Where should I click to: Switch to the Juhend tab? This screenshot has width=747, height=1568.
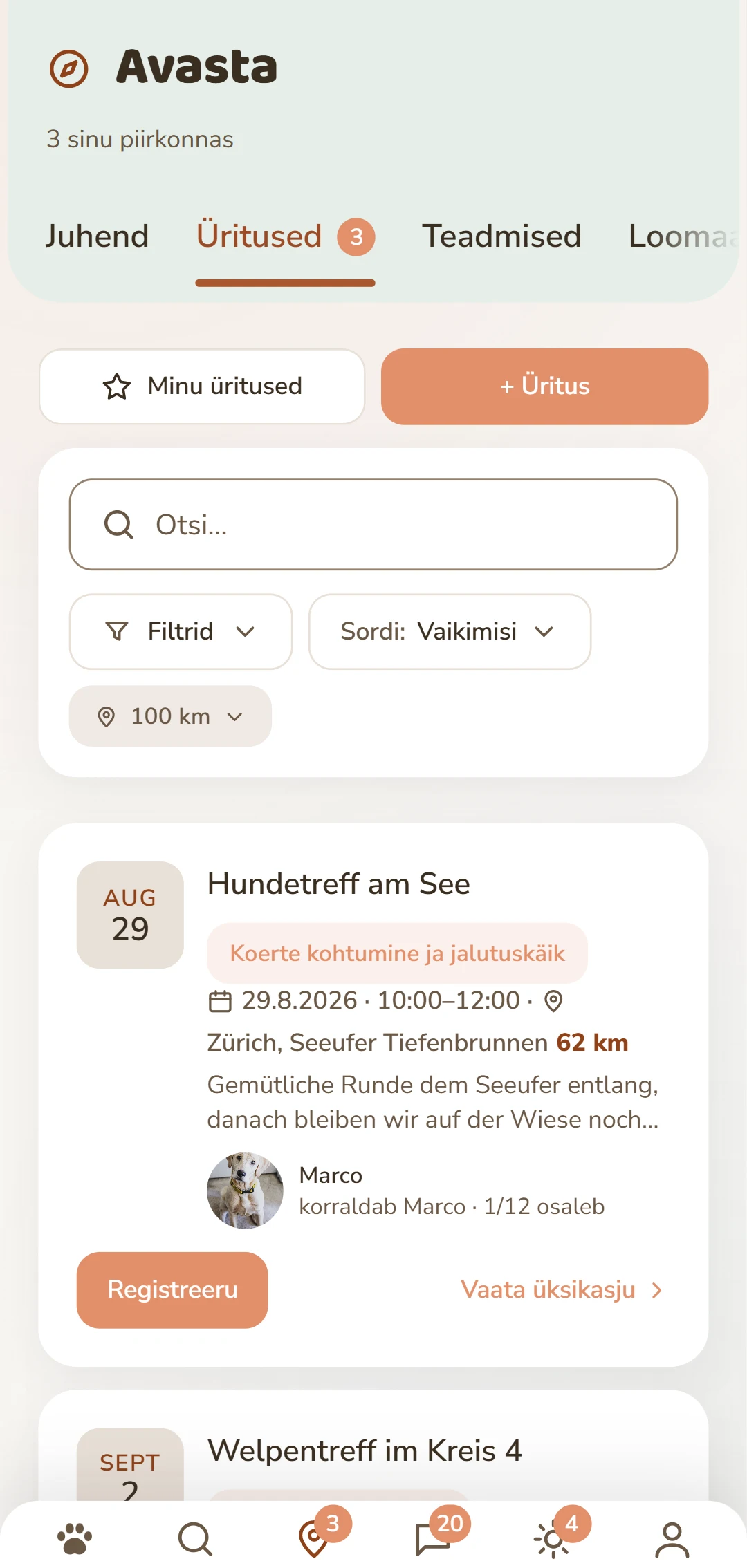click(x=98, y=236)
